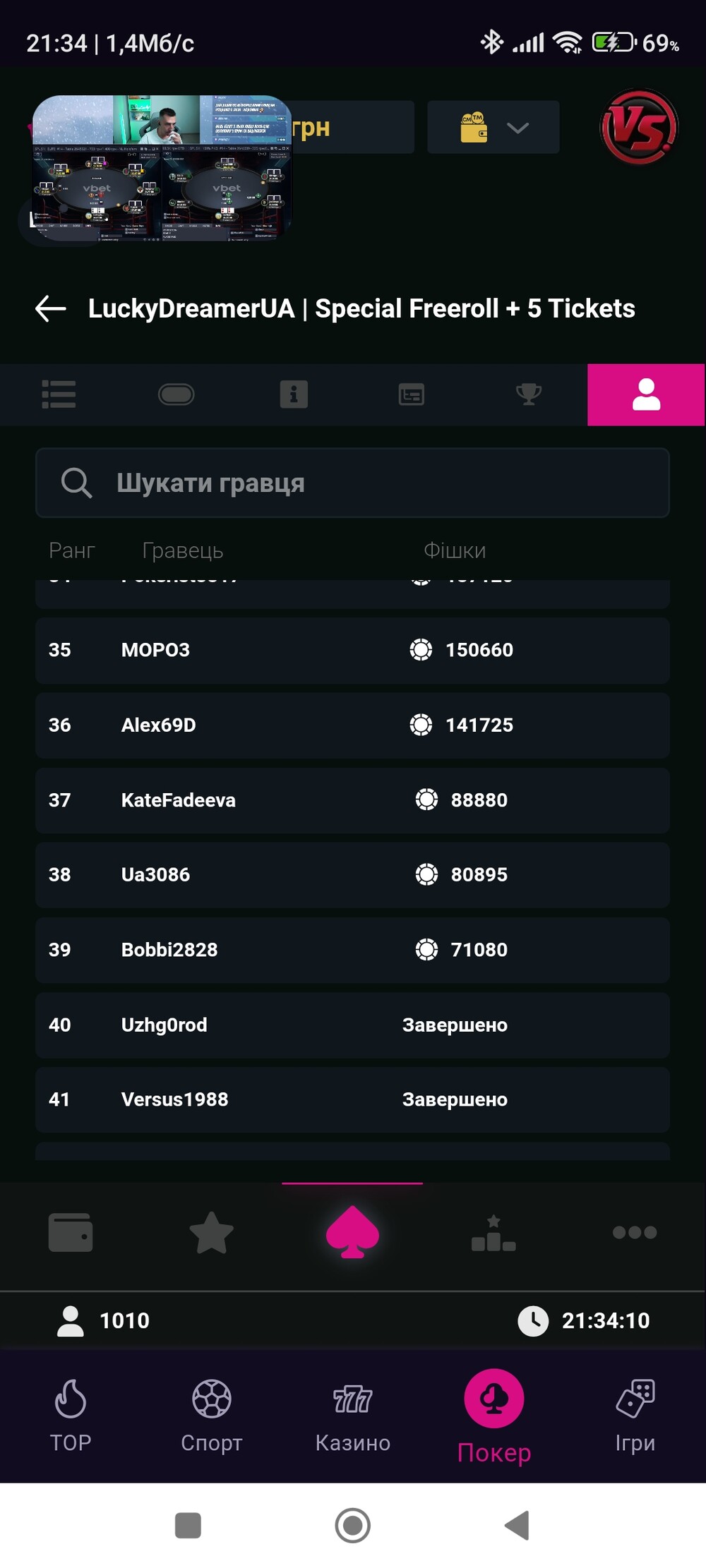This screenshot has height=1568, width=706.
Task: Select the players tab
Action: click(x=646, y=394)
